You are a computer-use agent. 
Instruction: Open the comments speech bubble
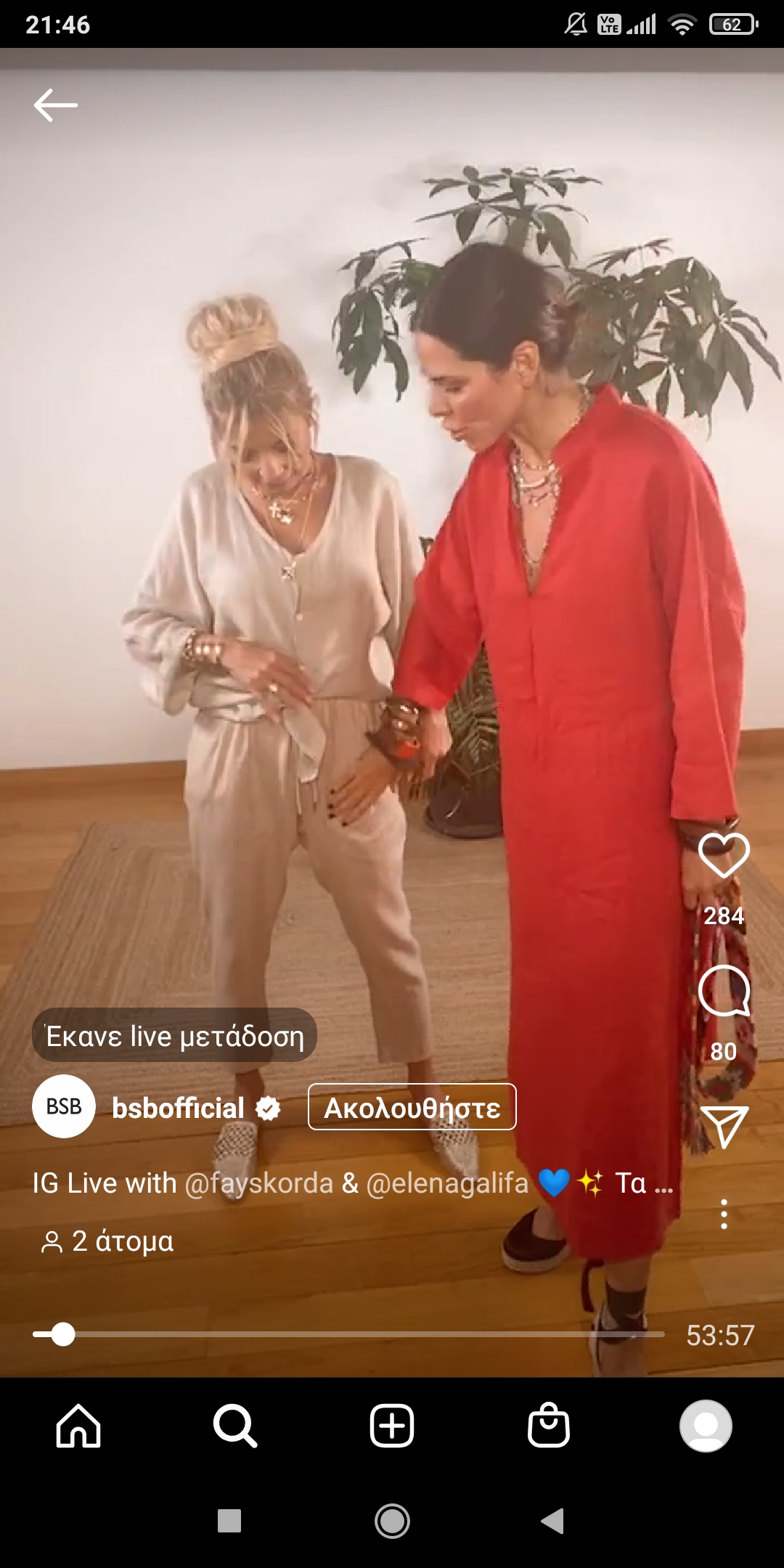(x=724, y=992)
